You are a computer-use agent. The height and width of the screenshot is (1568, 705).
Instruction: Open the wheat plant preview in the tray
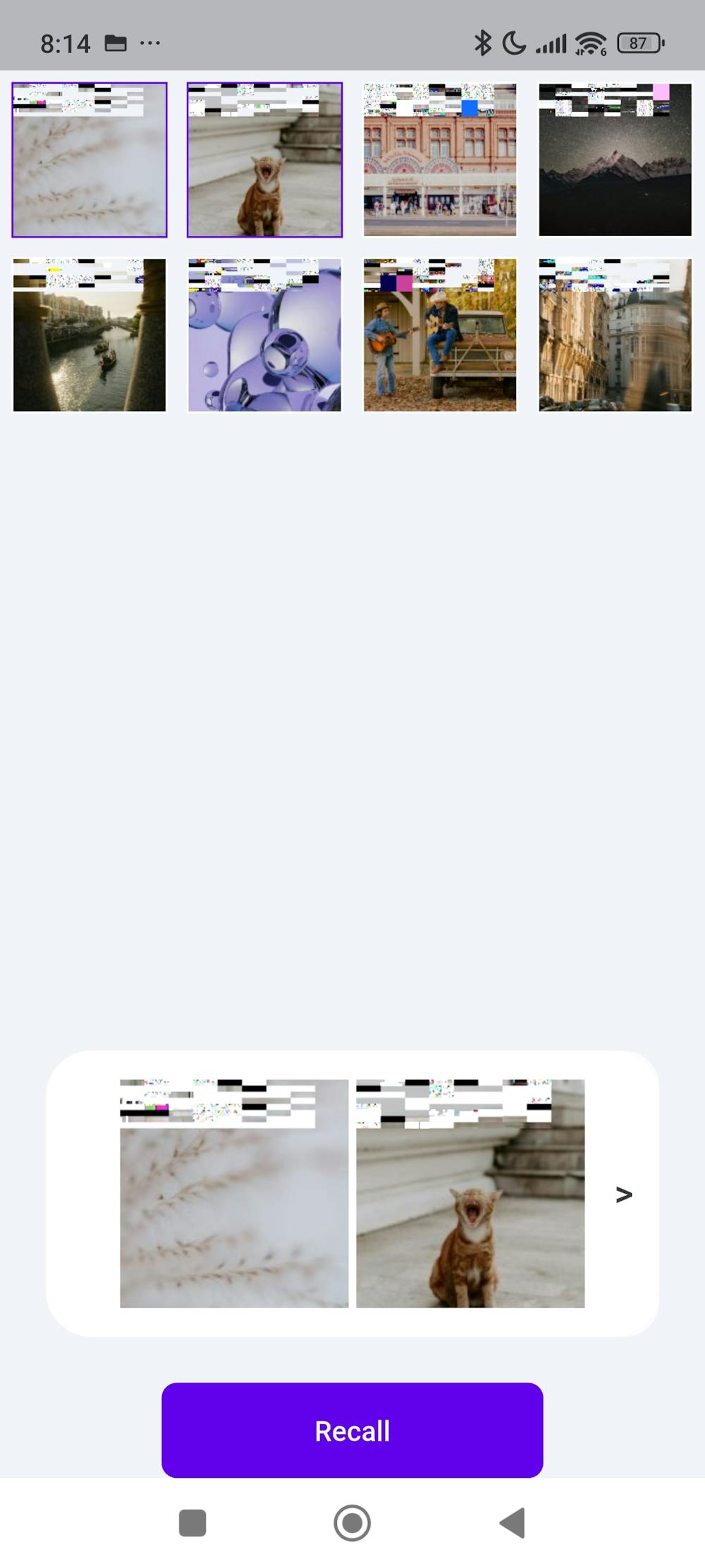click(234, 1194)
